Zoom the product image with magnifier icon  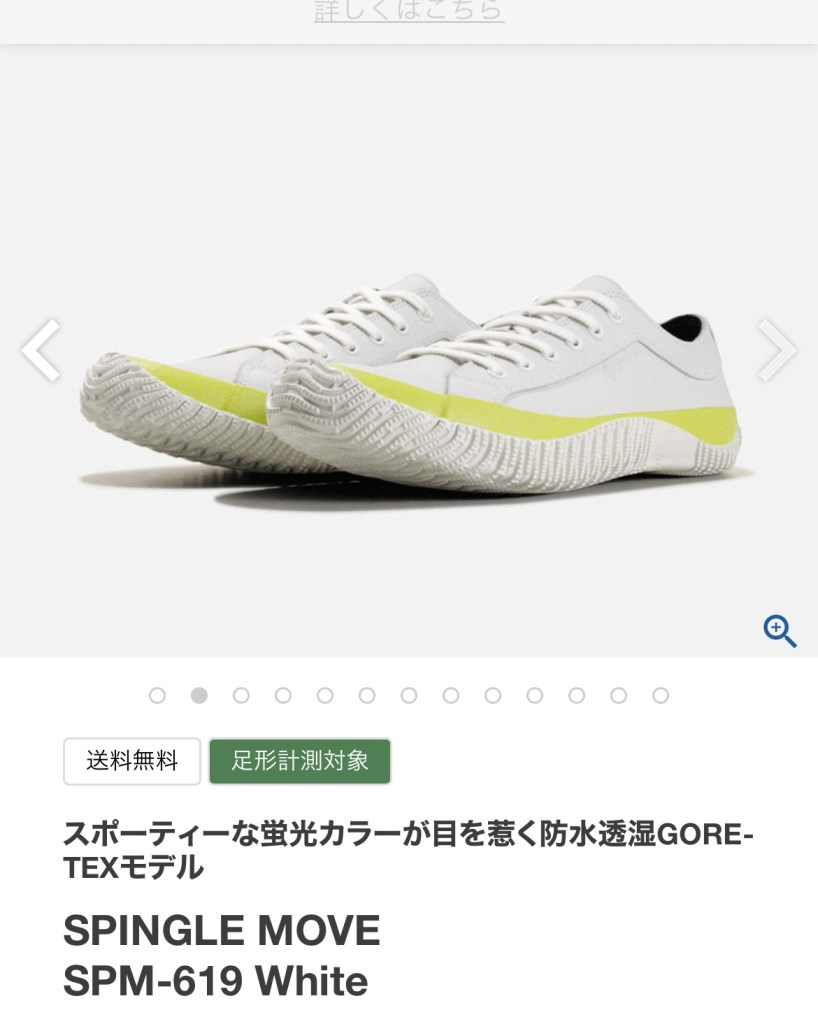779,631
